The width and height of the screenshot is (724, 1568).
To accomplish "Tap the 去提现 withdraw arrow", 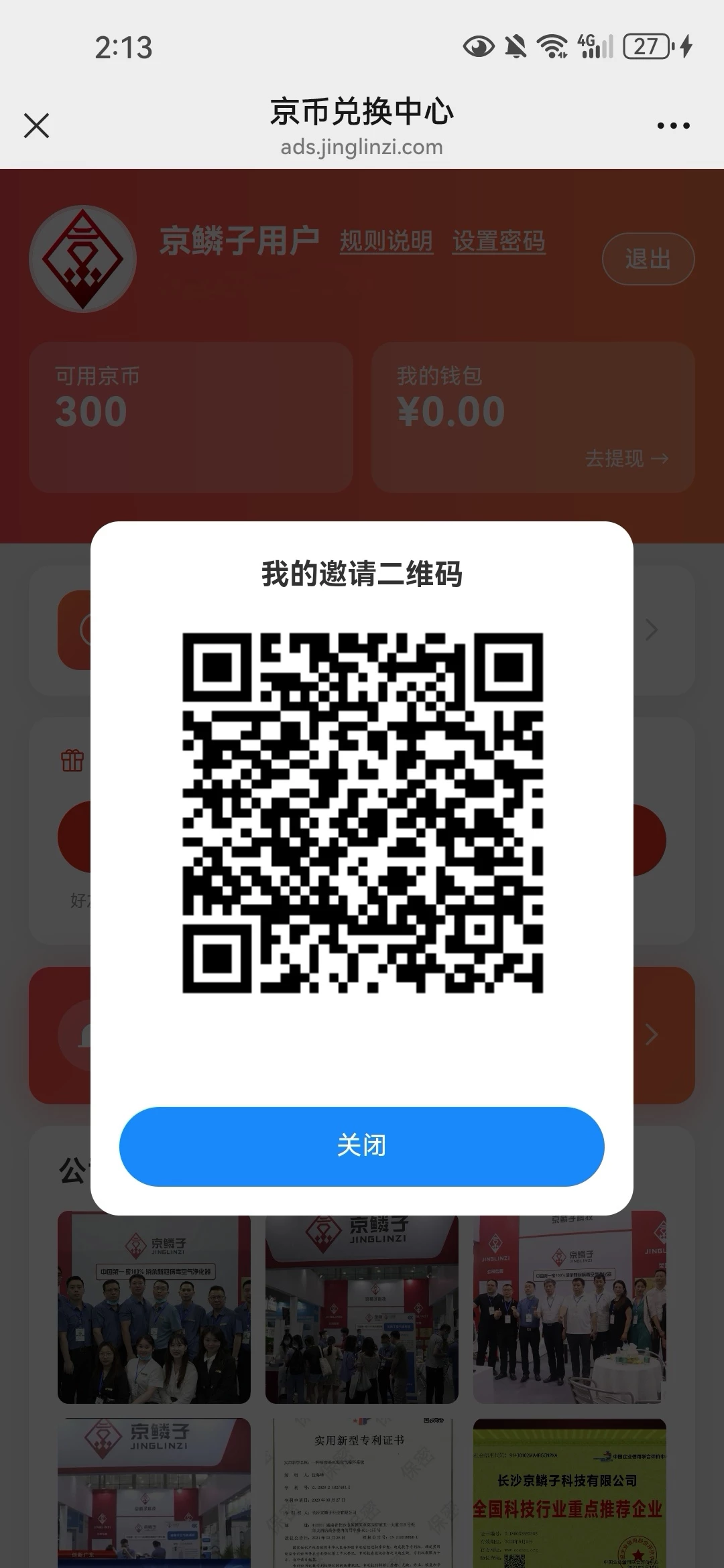I will click(627, 459).
